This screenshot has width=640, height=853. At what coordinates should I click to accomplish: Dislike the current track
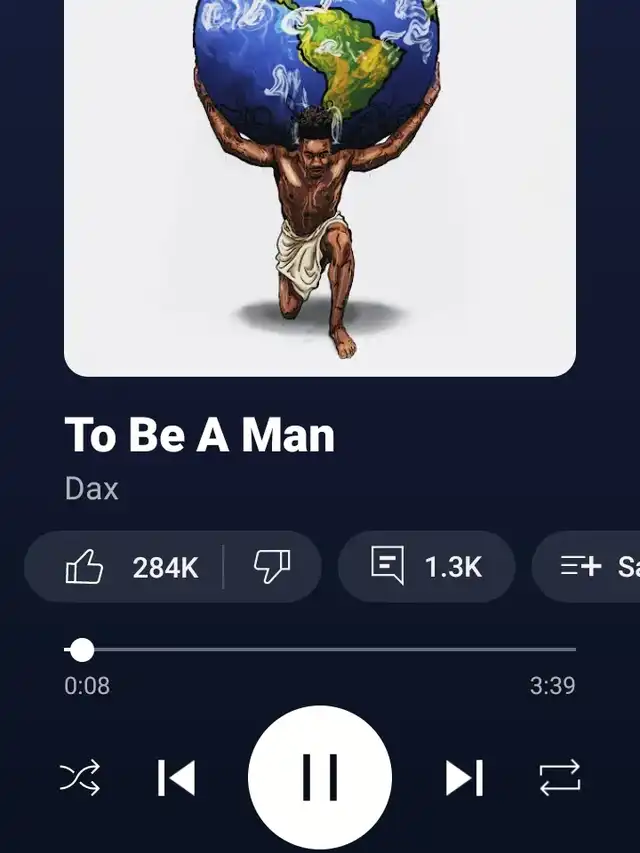270,567
